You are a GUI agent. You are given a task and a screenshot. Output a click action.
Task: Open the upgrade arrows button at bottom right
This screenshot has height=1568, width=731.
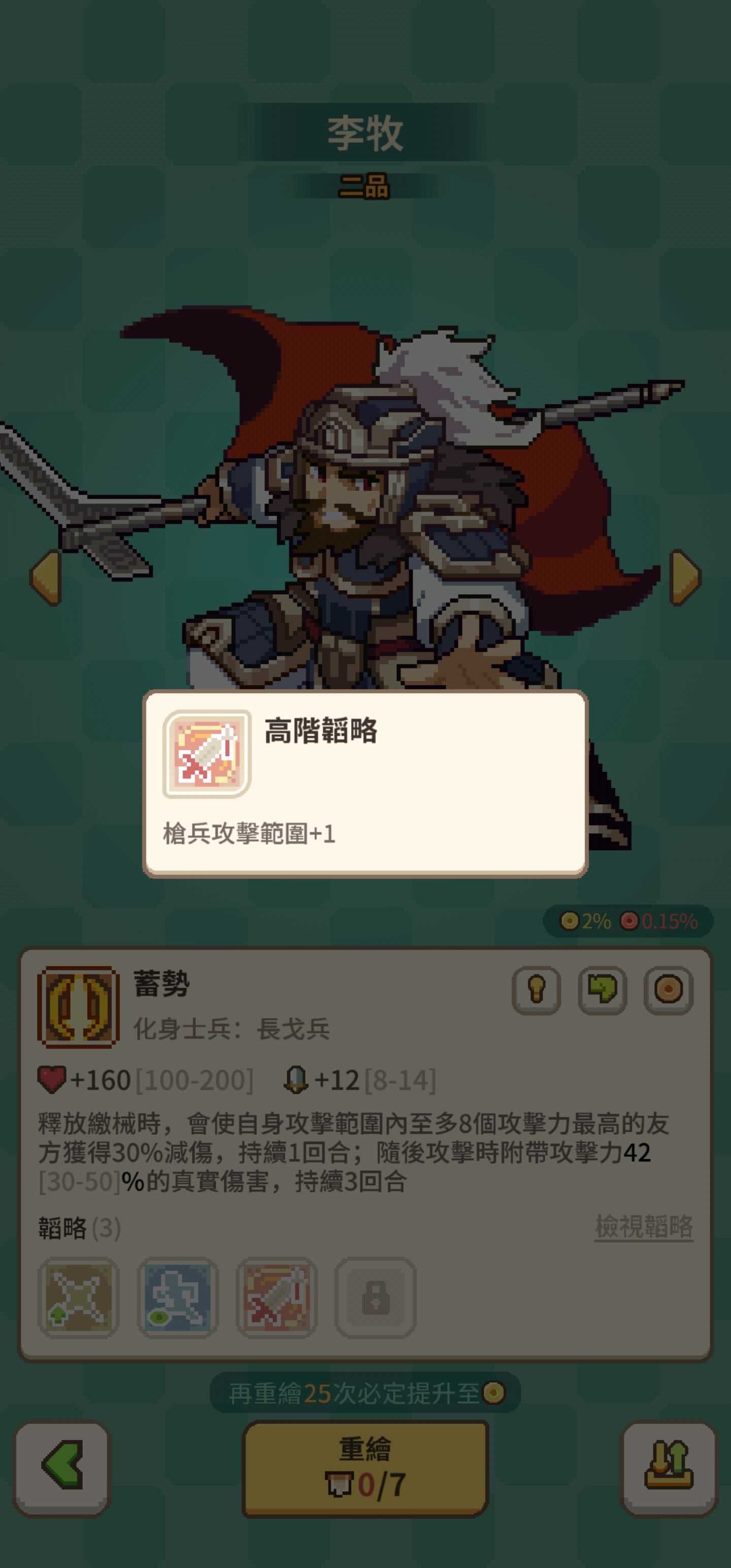669,1467
